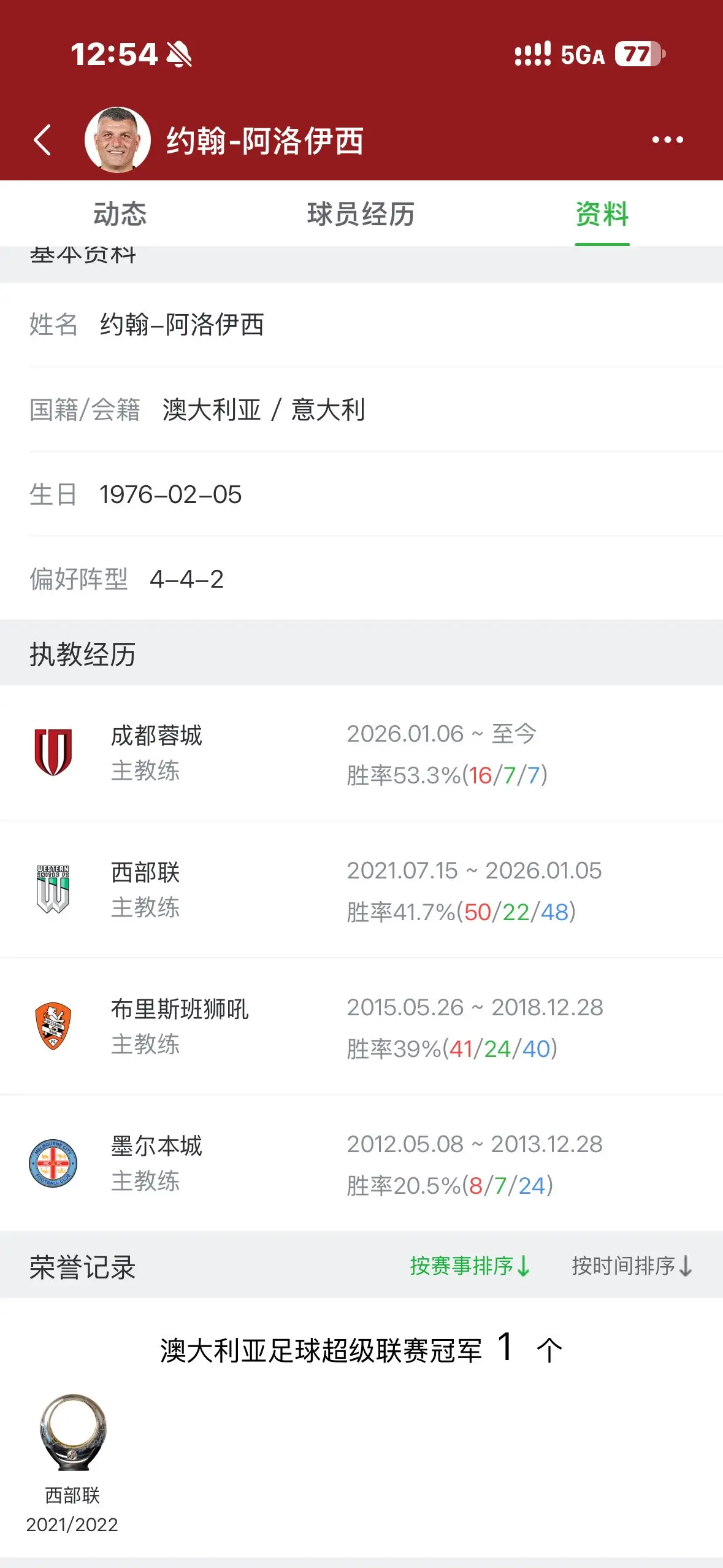Open the 西部联 coaching record
The image size is (723, 1568).
[361, 890]
